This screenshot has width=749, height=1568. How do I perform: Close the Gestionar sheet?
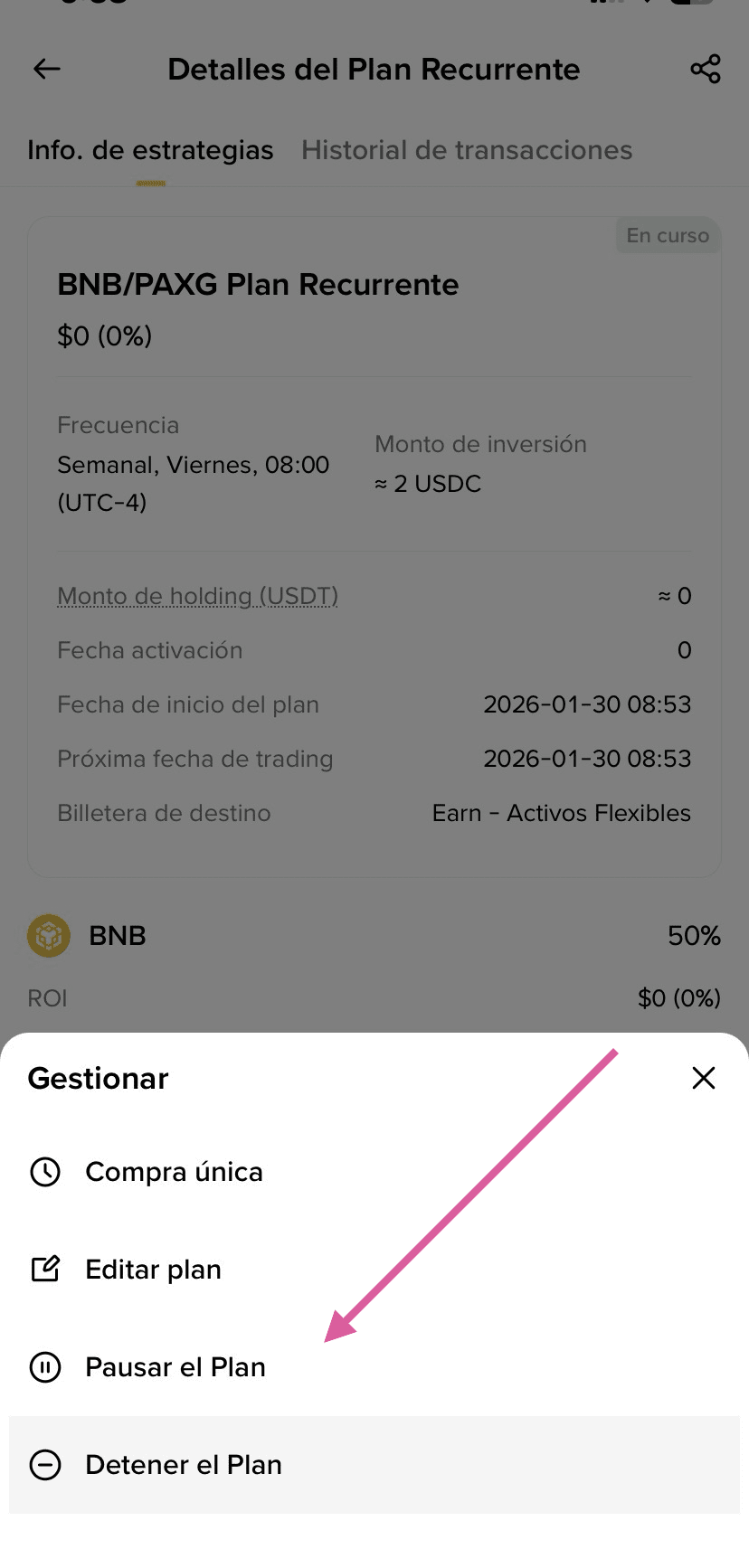click(x=703, y=1078)
